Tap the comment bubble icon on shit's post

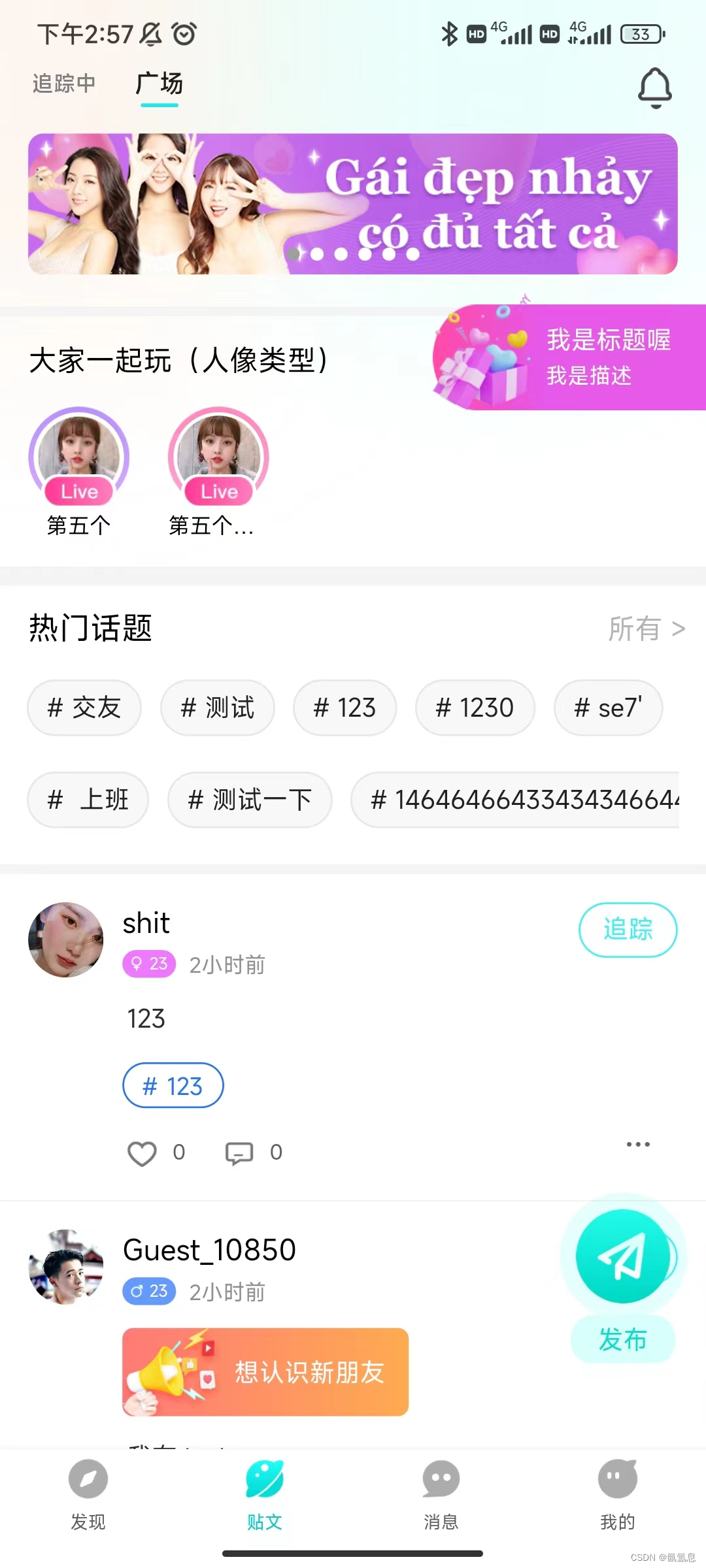241,1152
